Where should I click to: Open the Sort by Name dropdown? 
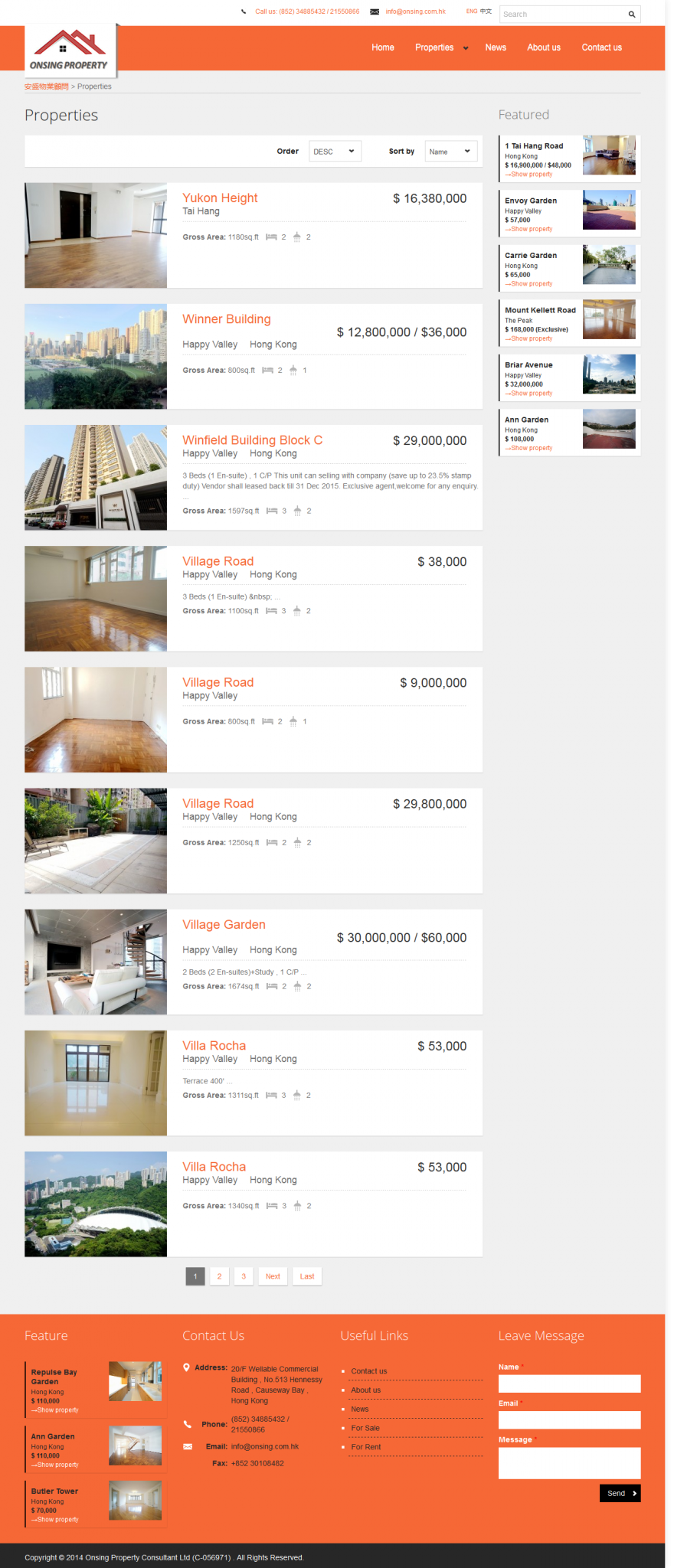coord(450,152)
